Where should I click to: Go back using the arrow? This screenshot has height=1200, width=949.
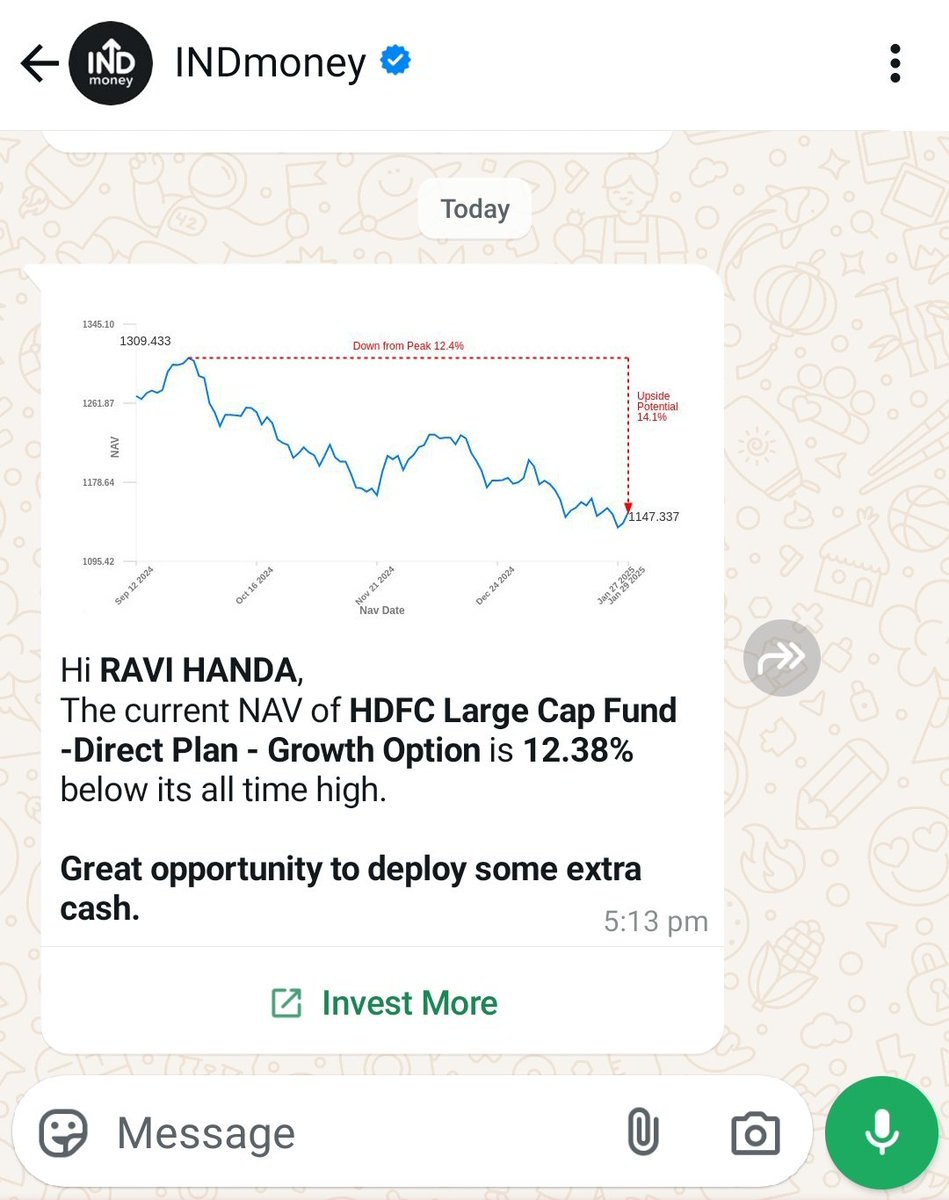click(x=38, y=64)
